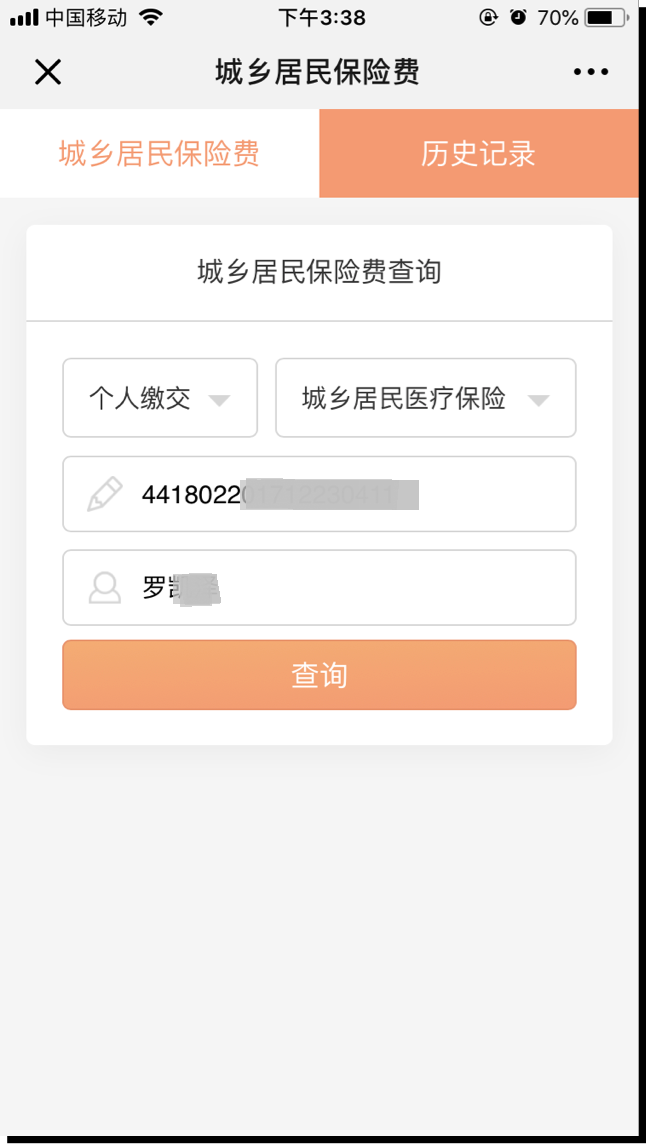Close the page with the X icon
This screenshot has width=646, height=1145.
pos(48,72)
